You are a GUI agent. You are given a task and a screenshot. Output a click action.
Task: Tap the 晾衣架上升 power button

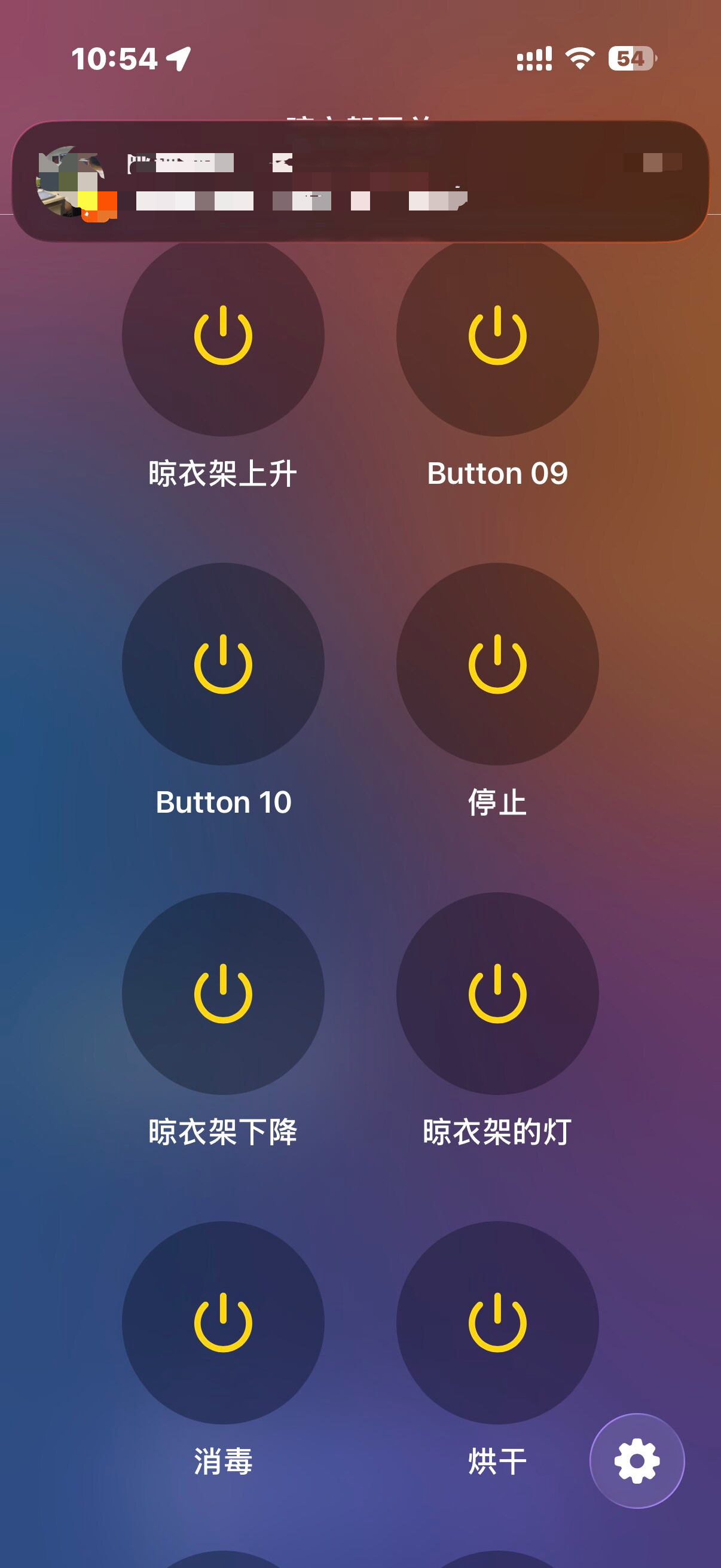[222, 336]
